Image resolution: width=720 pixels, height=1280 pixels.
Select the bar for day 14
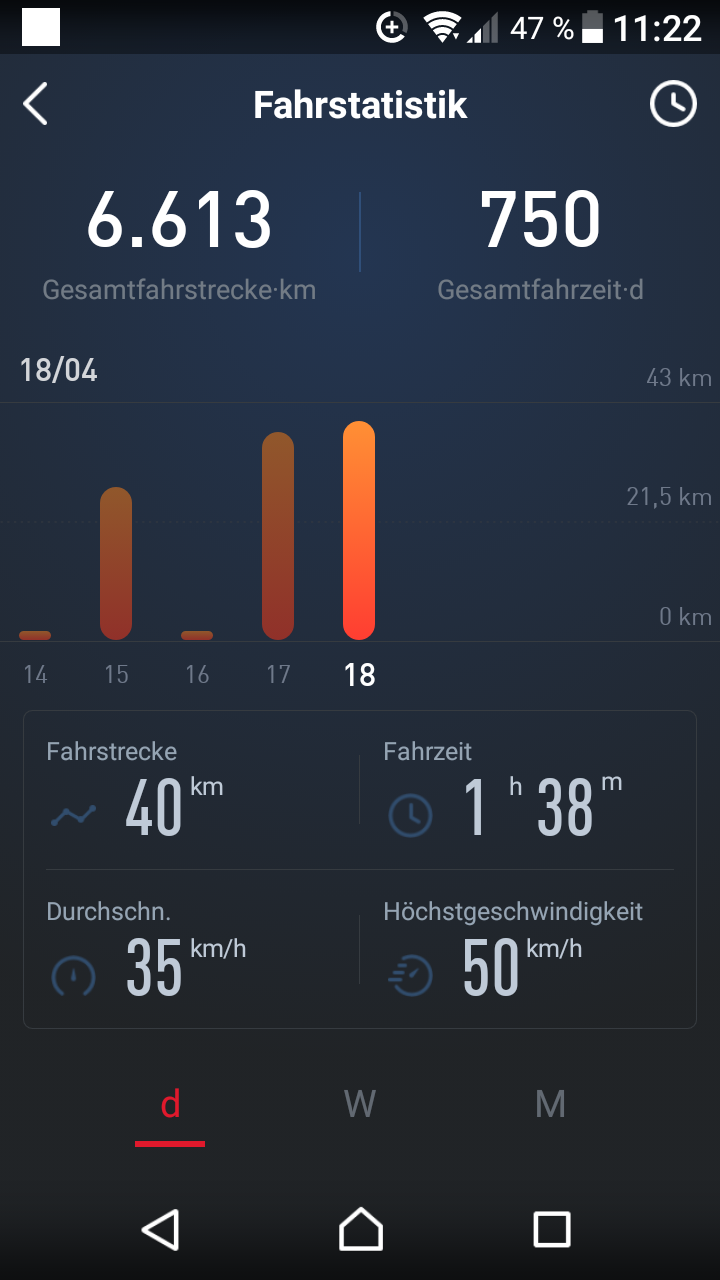(x=35, y=634)
